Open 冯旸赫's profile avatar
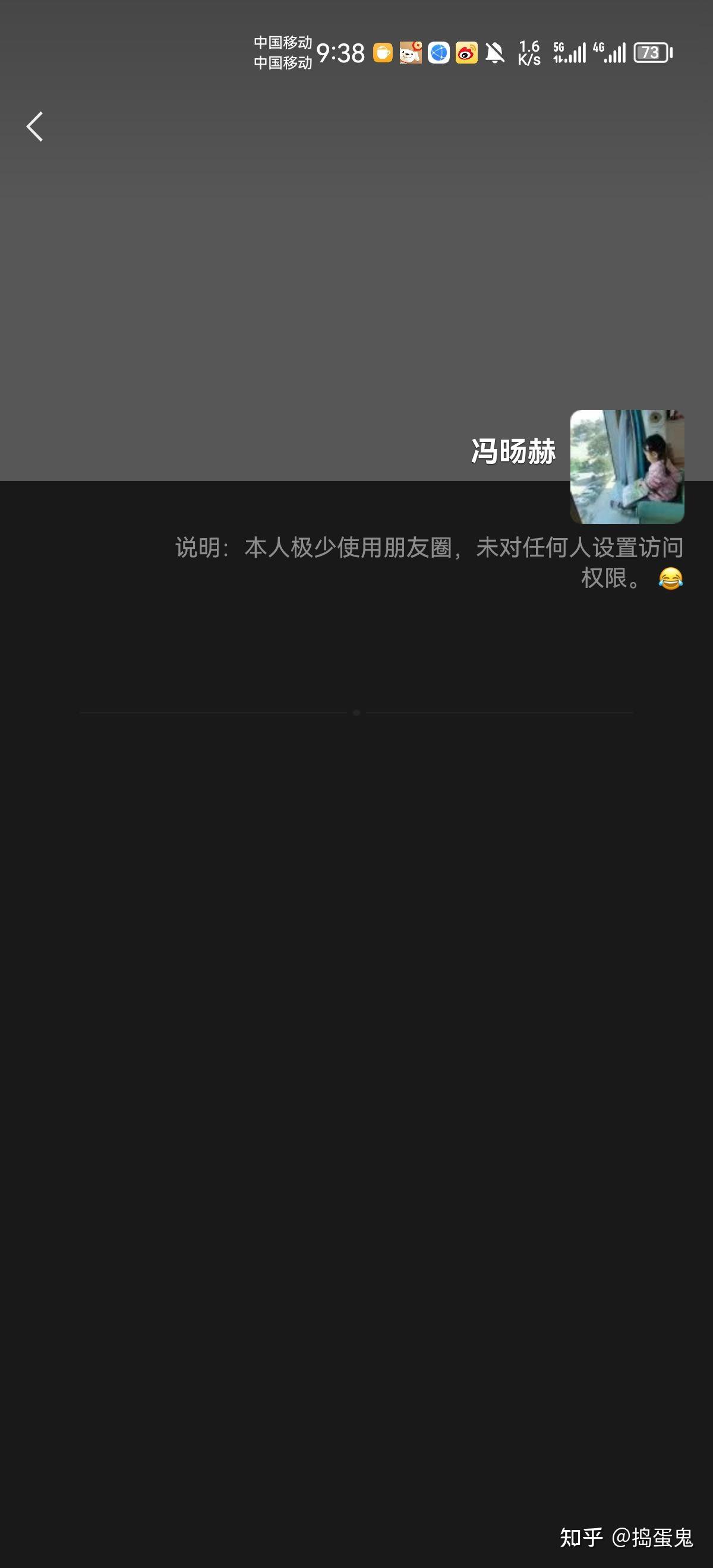Image resolution: width=713 pixels, height=1568 pixels. (627, 467)
